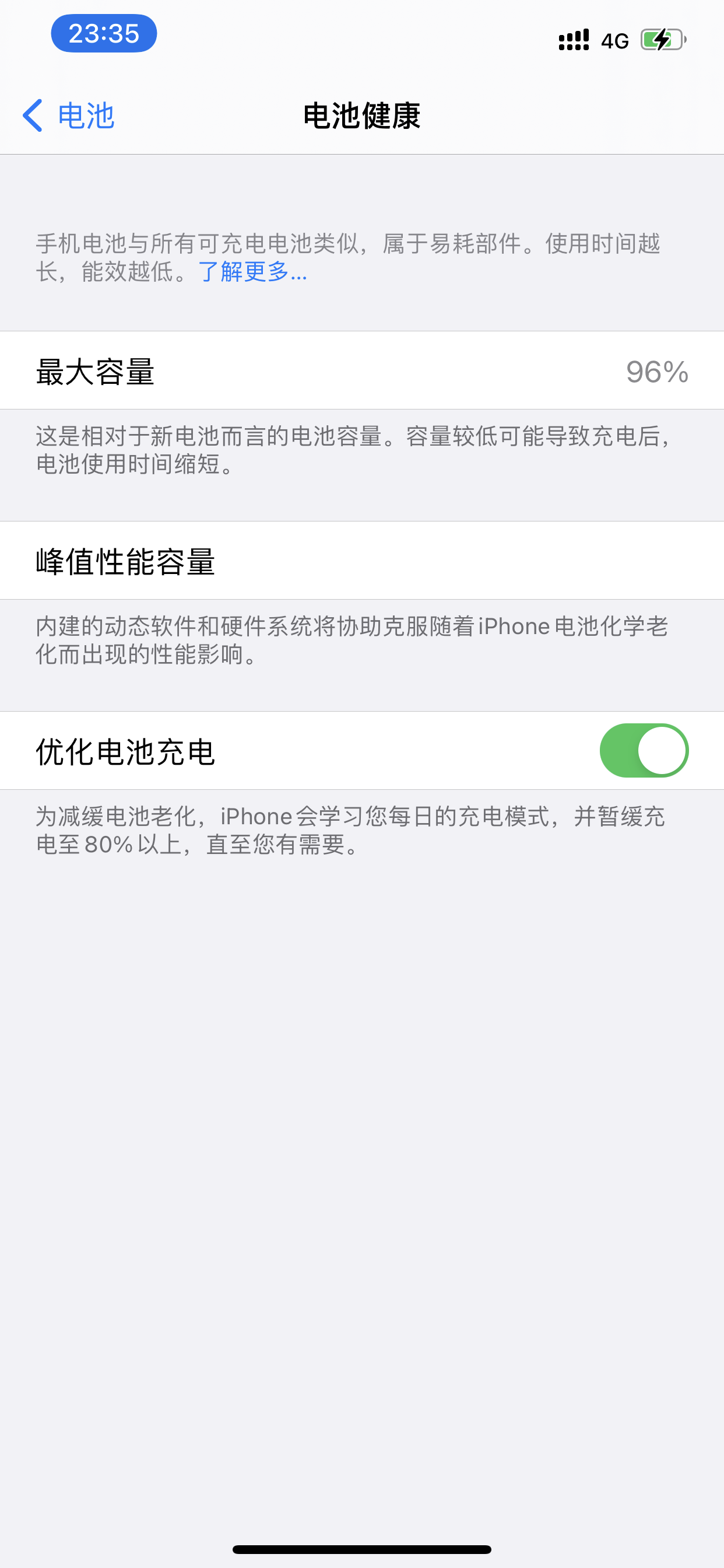Turn off the 优化电池充电 switch
This screenshot has height=1568, width=724.
click(643, 751)
